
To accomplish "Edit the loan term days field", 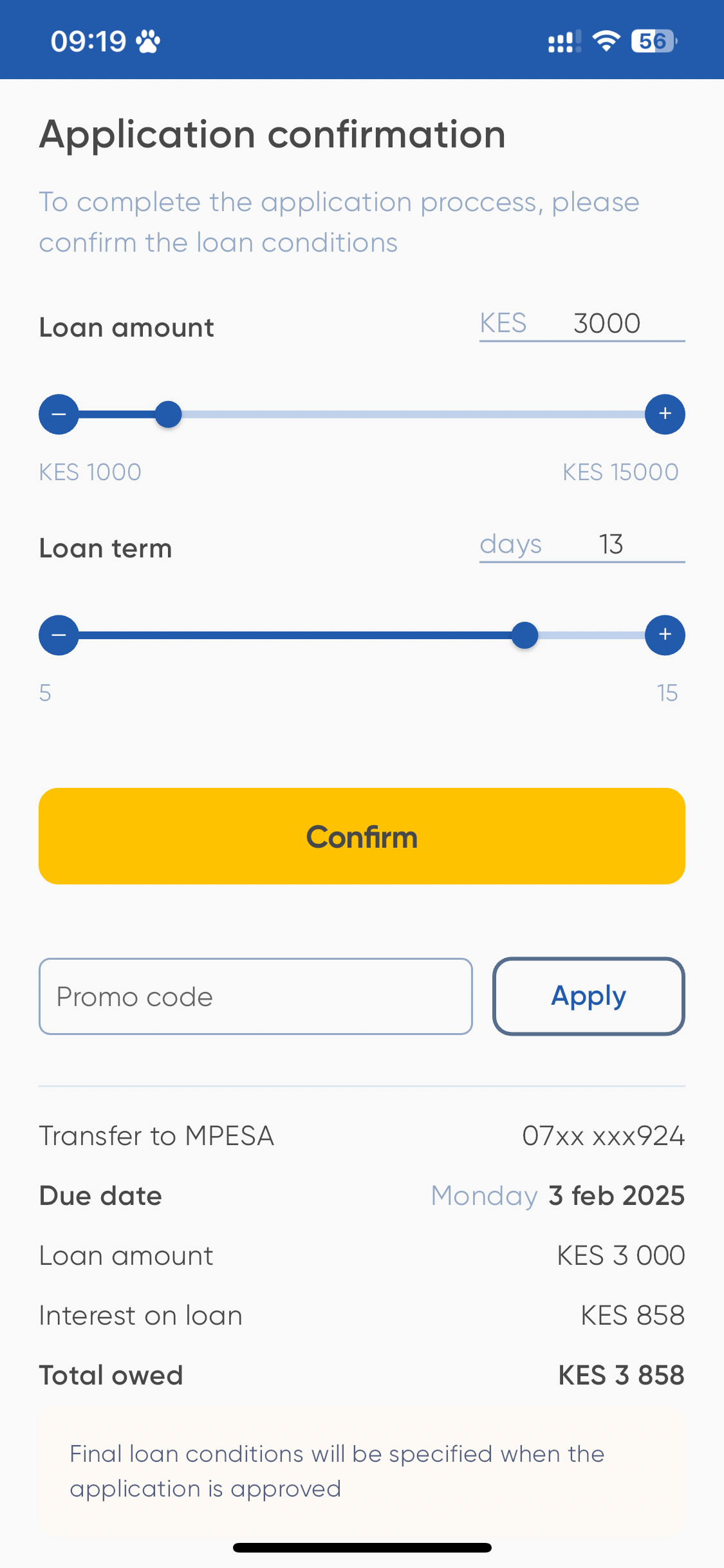I will [582, 545].
